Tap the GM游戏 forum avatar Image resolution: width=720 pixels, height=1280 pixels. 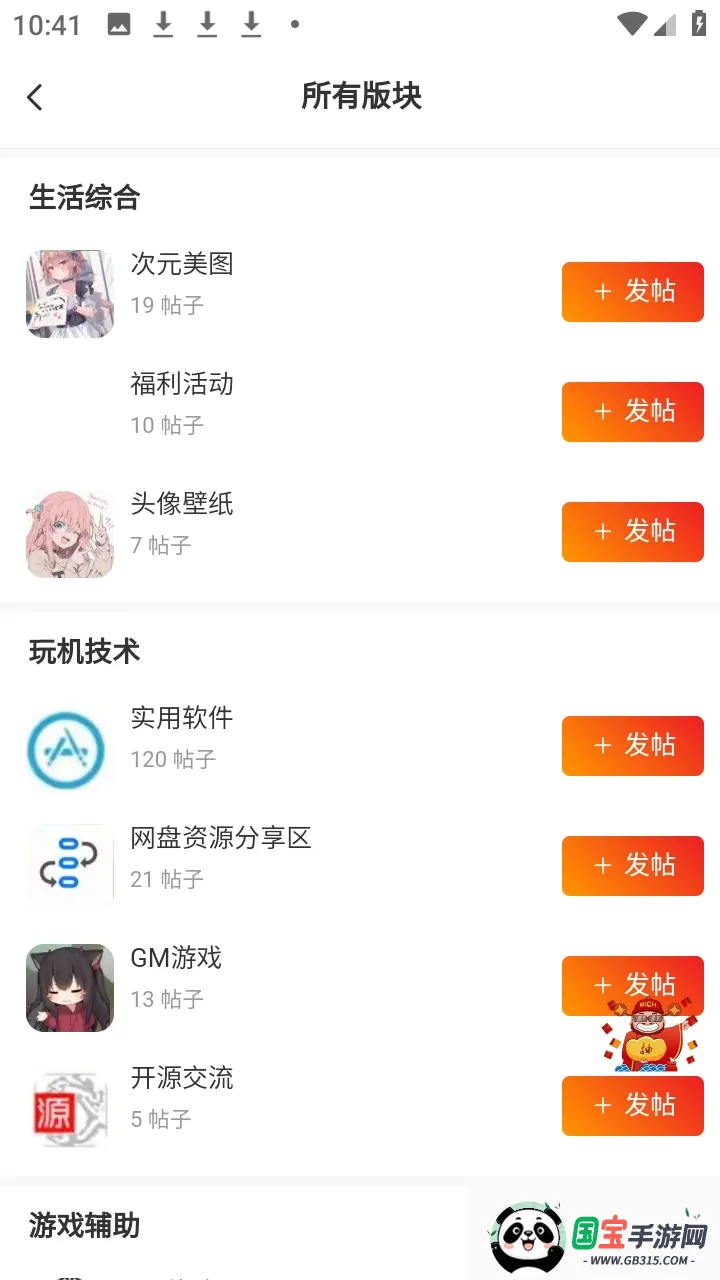click(69, 987)
